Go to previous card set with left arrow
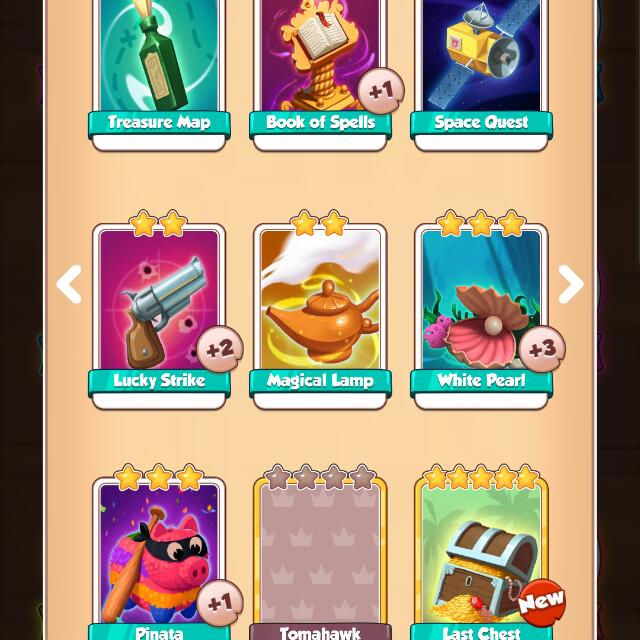Screen dimensions: 640x640 click(69, 285)
